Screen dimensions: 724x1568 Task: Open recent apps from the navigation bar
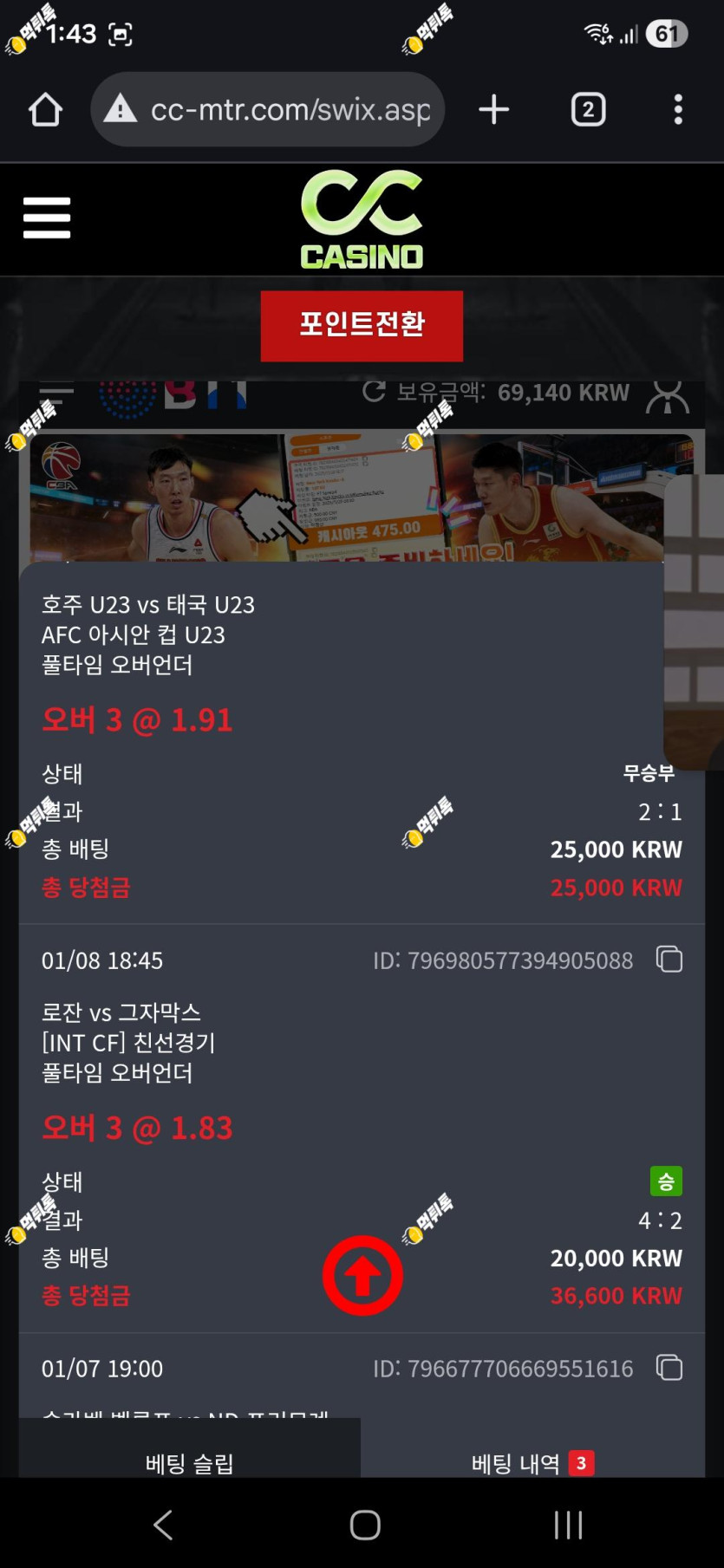(x=568, y=1525)
